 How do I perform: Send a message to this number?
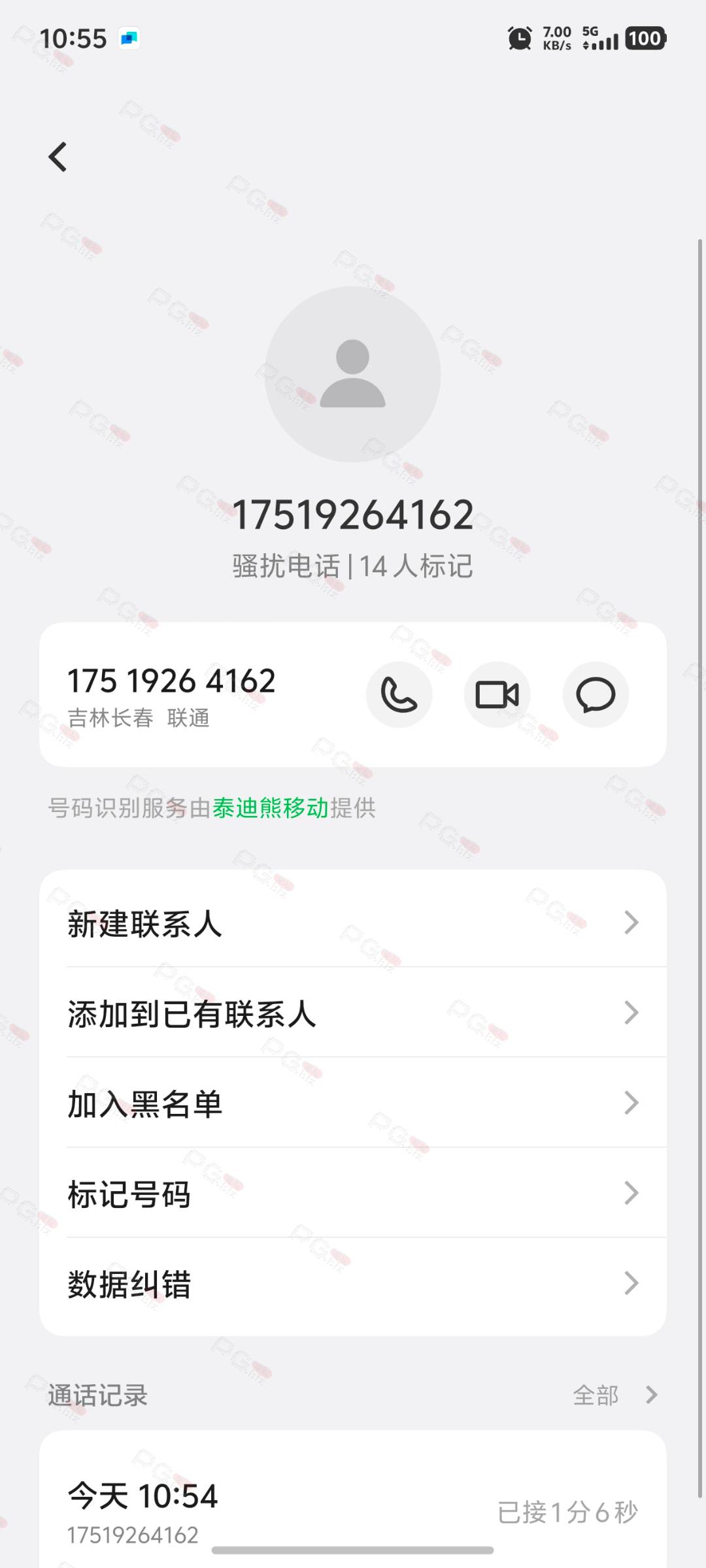[596, 694]
